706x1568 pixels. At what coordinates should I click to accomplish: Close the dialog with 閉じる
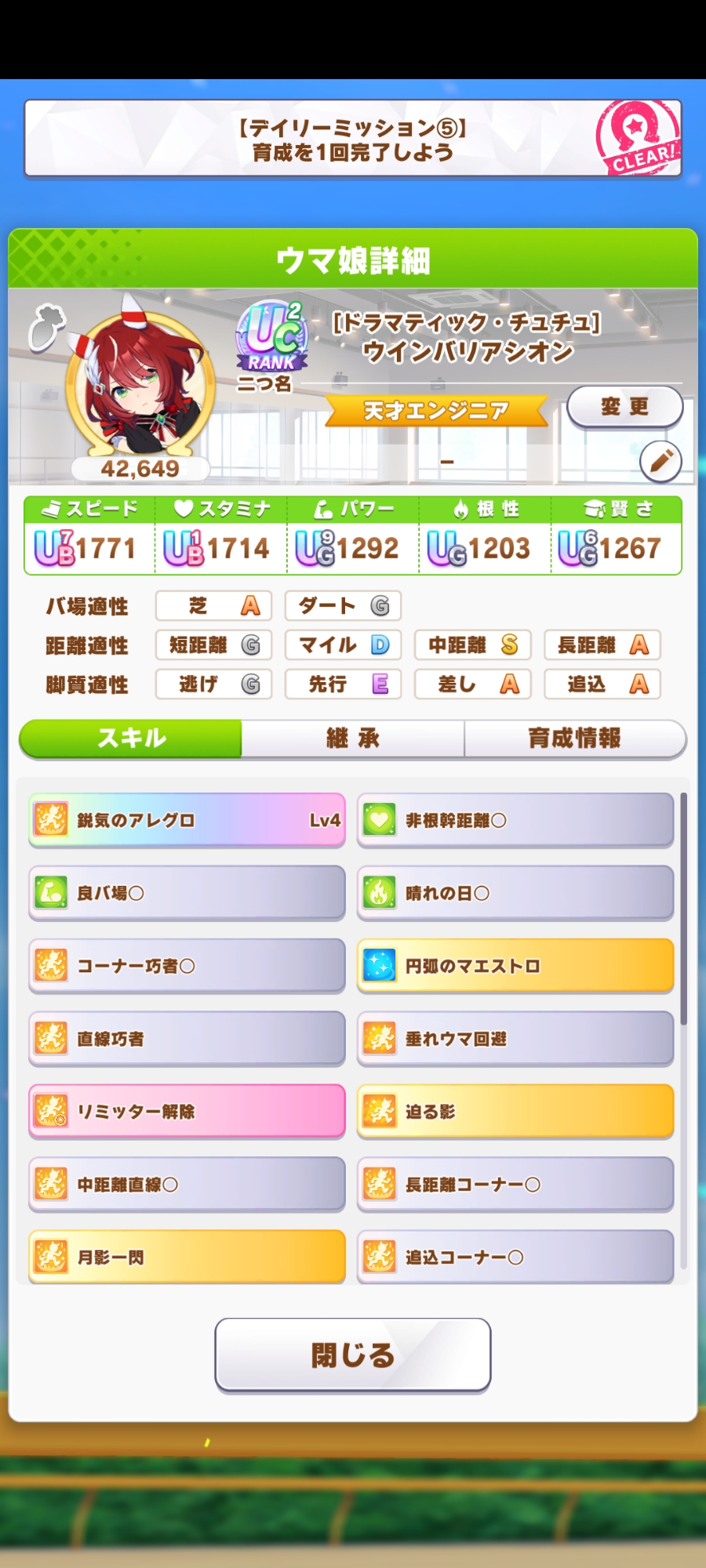pyautogui.click(x=353, y=1355)
